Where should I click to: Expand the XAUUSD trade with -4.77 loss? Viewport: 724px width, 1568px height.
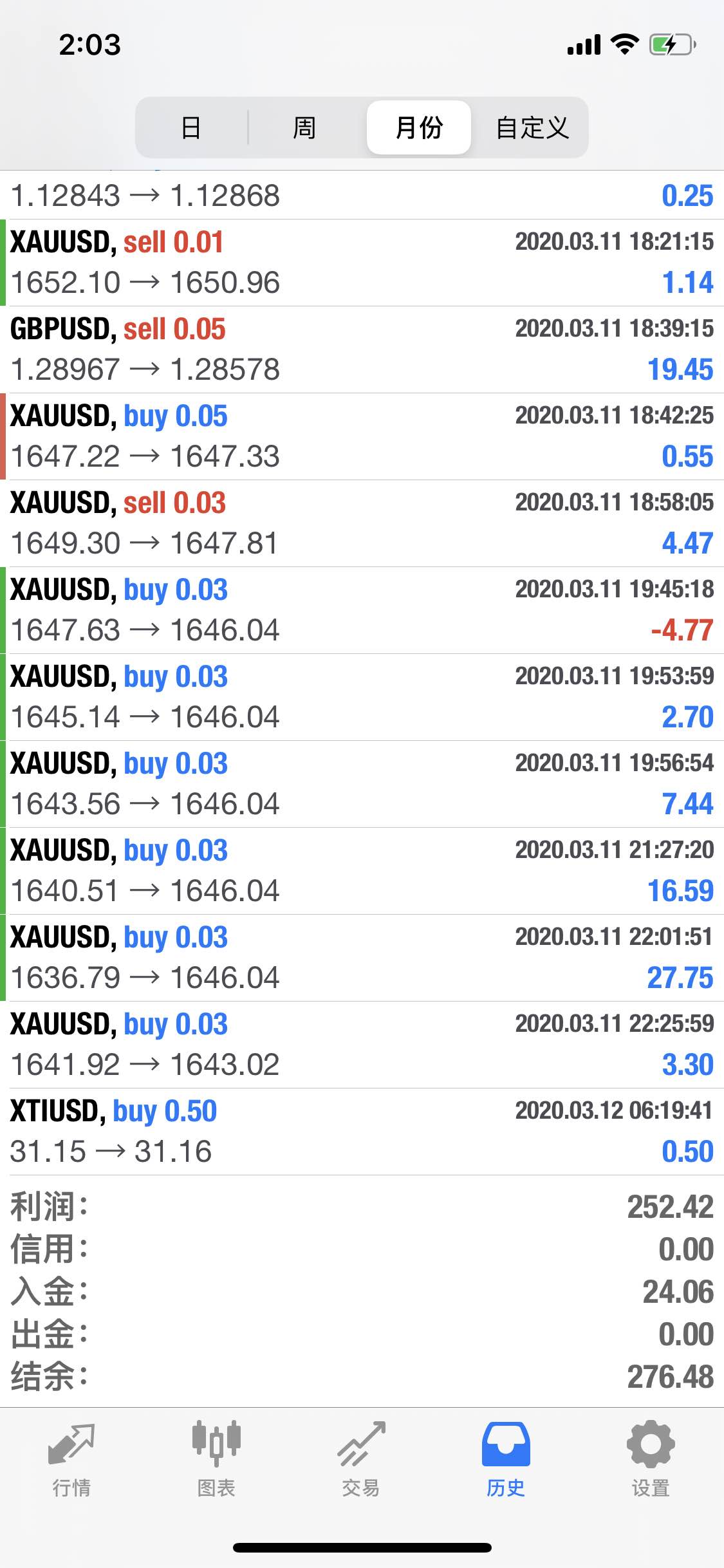pyautogui.click(x=362, y=610)
